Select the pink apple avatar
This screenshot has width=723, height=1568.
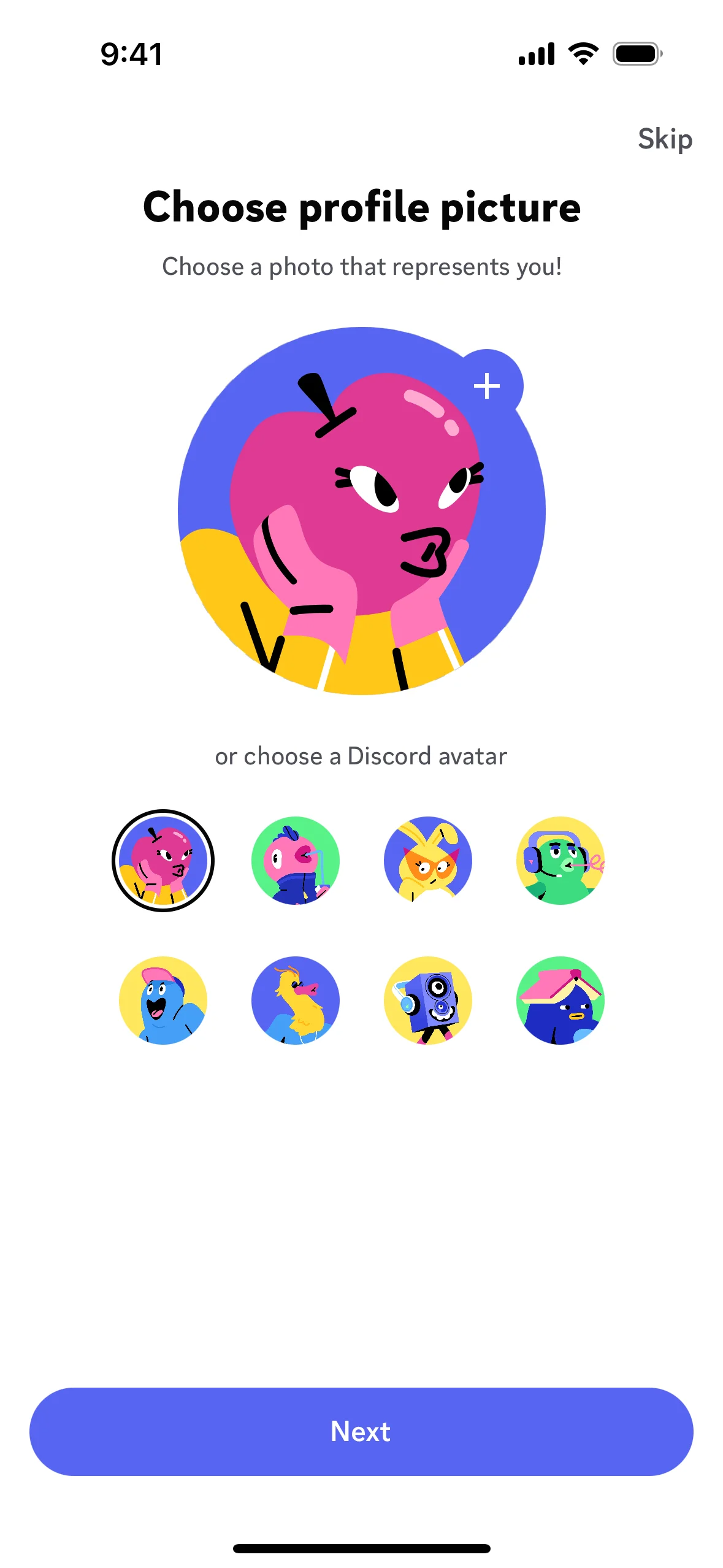coord(163,861)
